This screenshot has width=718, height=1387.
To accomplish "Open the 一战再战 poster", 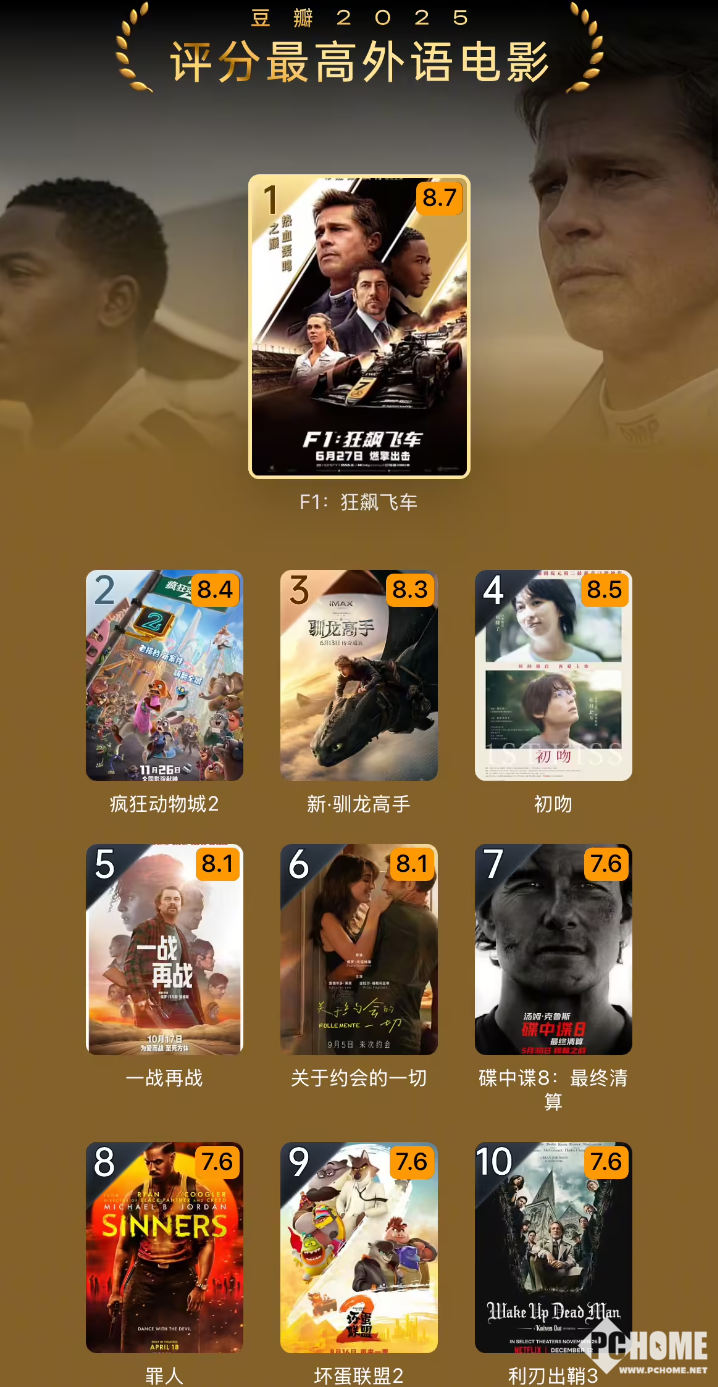I will [x=164, y=949].
